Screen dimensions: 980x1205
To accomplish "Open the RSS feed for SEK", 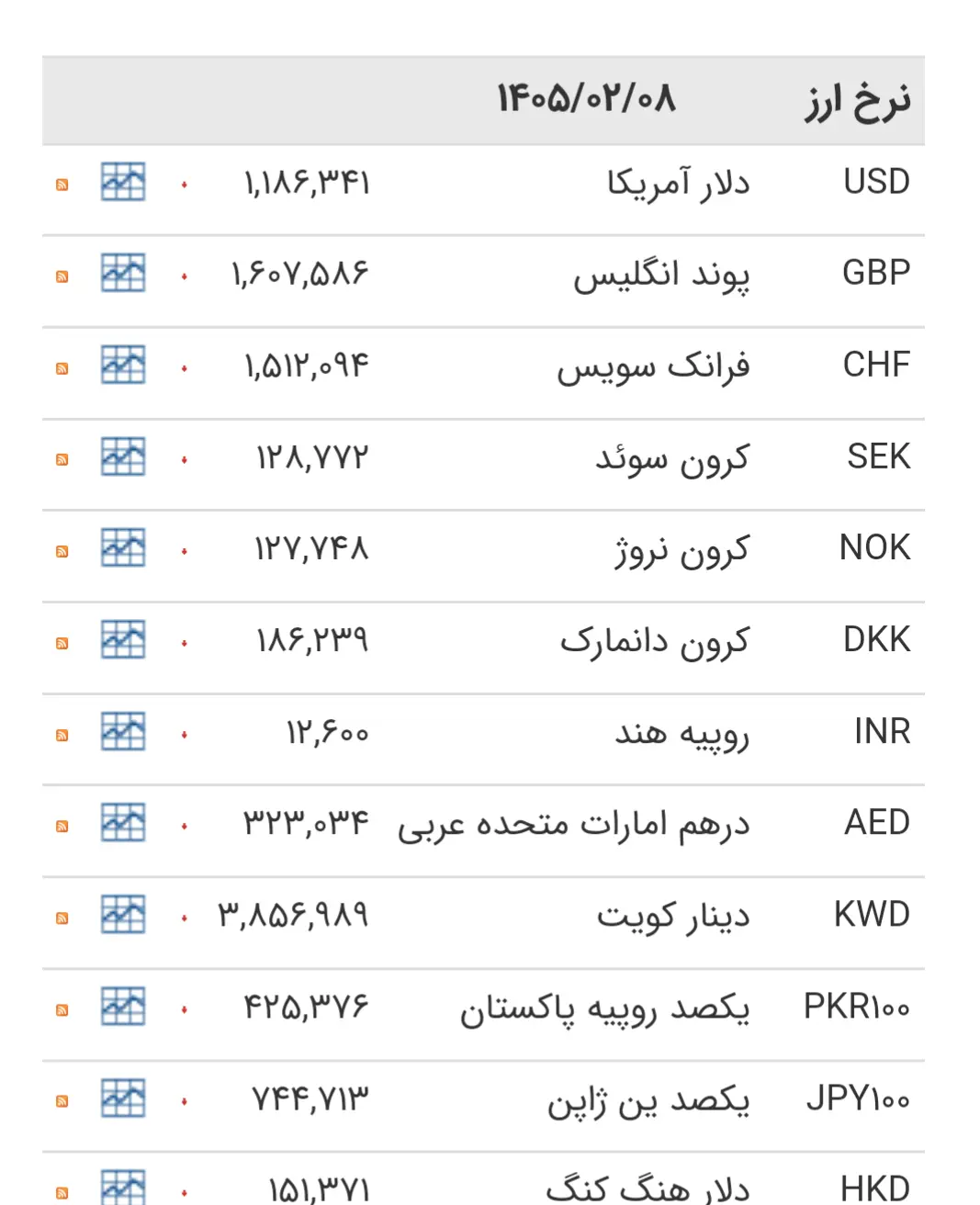I will click(x=62, y=460).
